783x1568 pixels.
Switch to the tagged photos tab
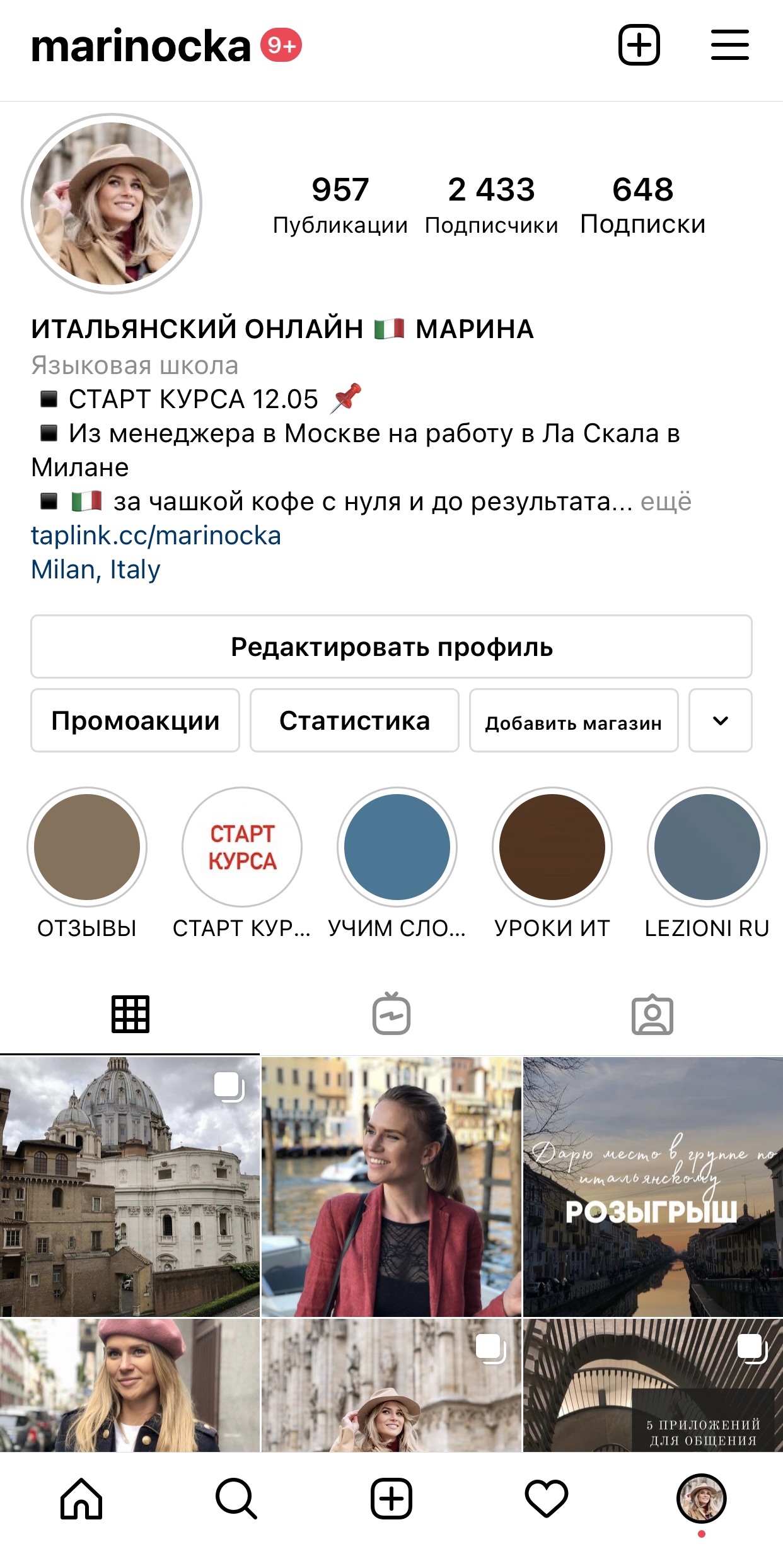click(x=652, y=1014)
